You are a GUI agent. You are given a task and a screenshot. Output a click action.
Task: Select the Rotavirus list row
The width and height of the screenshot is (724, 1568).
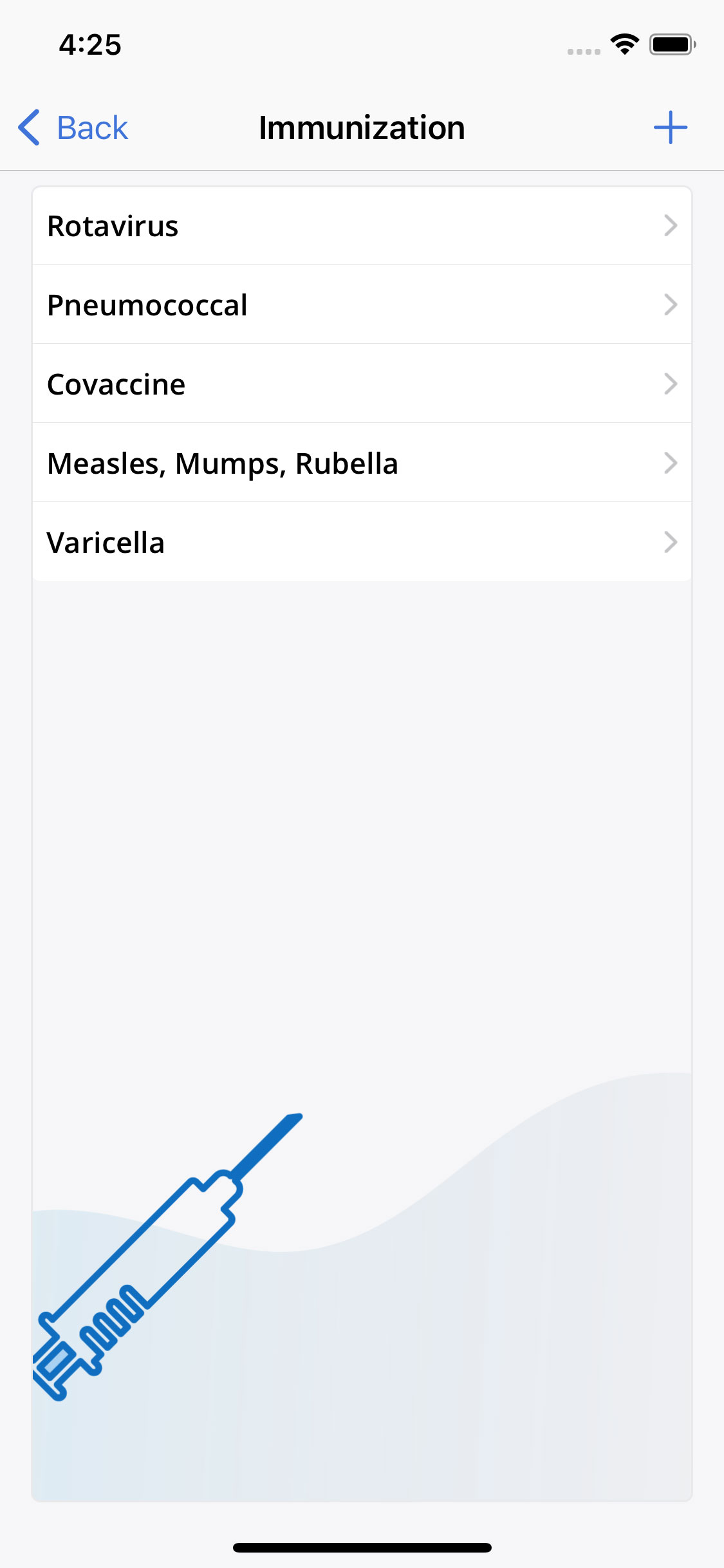coord(362,226)
